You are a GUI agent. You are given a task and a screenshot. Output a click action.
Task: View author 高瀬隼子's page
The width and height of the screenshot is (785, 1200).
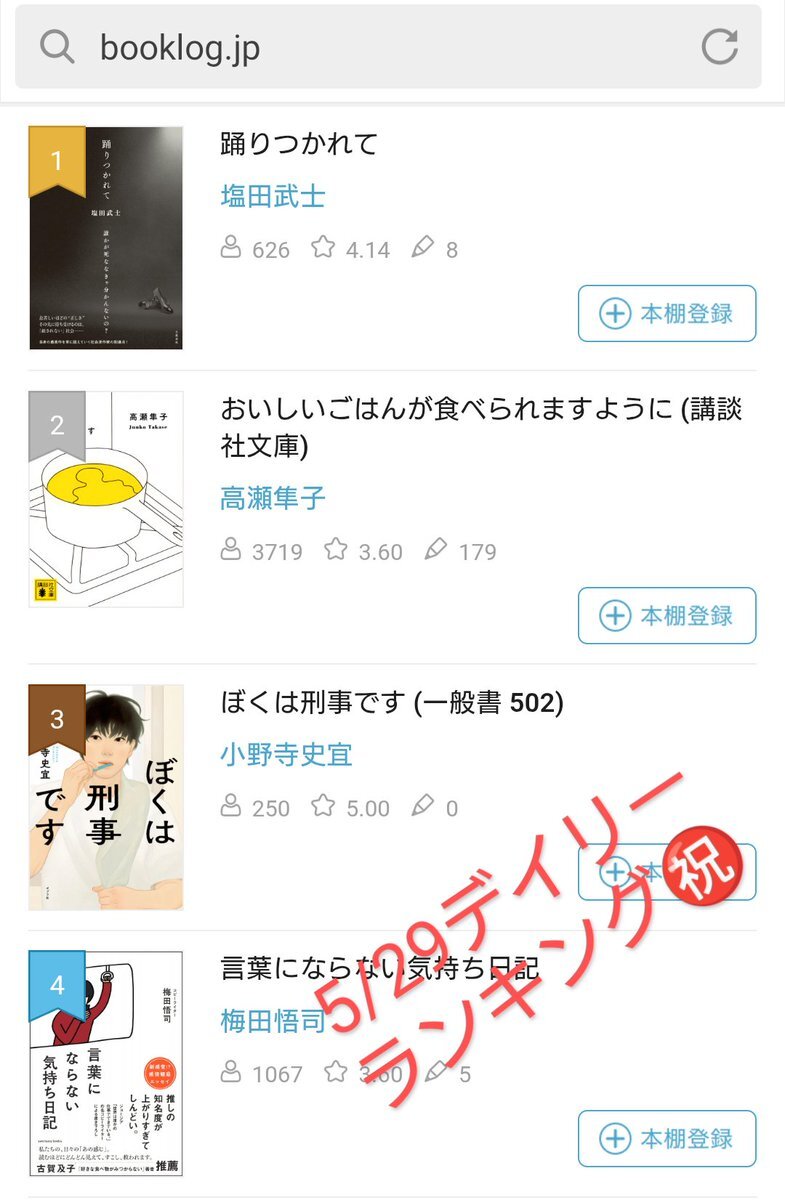click(x=272, y=498)
